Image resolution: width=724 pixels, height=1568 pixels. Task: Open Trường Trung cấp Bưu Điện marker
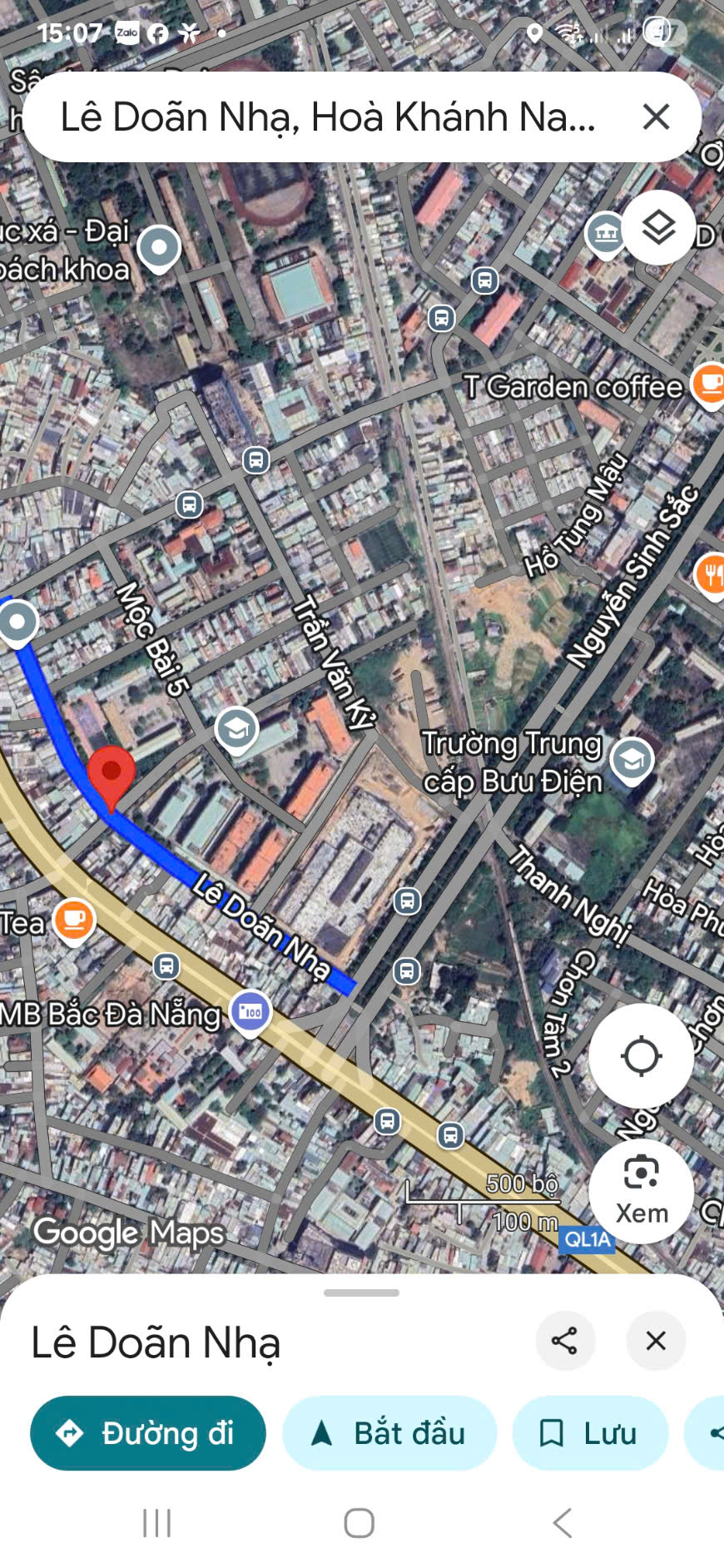[632, 759]
